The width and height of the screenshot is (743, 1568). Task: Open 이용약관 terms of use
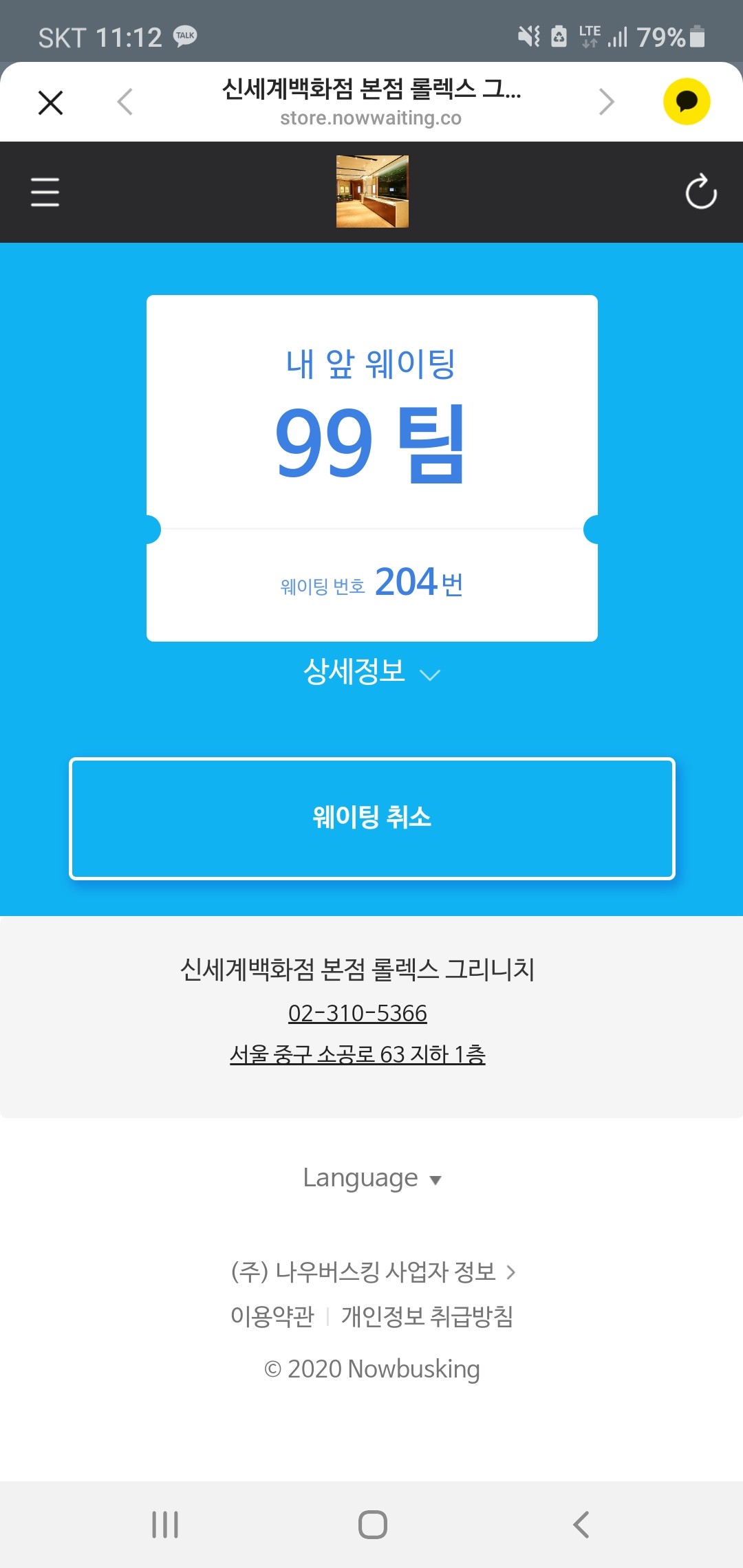pyautogui.click(x=272, y=1316)
